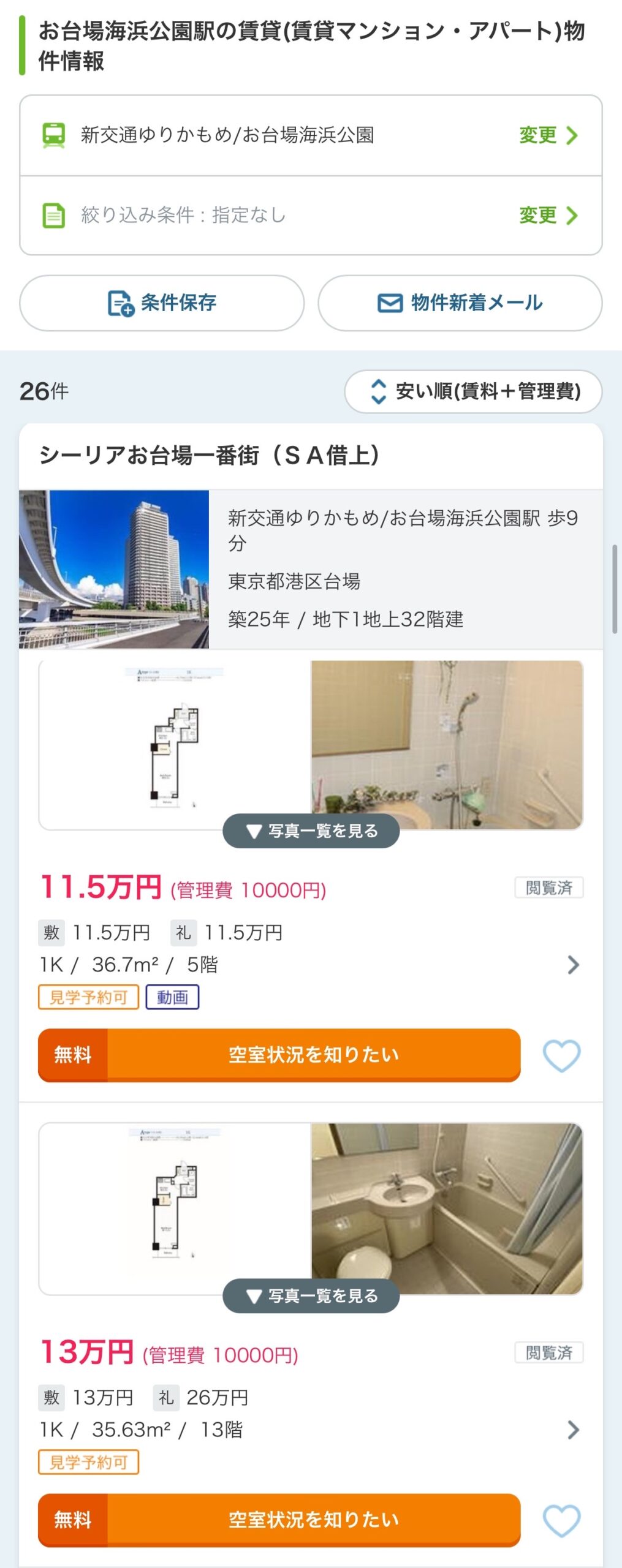The width and height of the screenshot is (622, 1568).
Task: View photo list for the 13万円 room
Action: click(311, 1296)
